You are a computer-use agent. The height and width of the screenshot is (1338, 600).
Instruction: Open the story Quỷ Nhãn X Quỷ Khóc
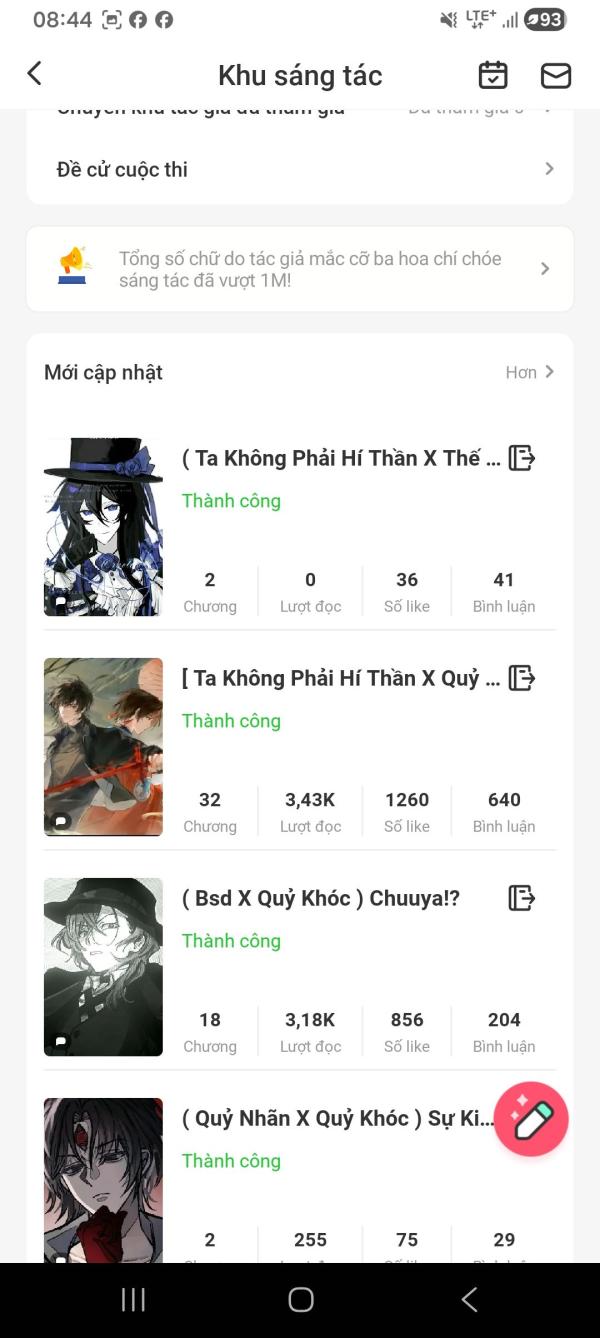[x=338, y=1118]
